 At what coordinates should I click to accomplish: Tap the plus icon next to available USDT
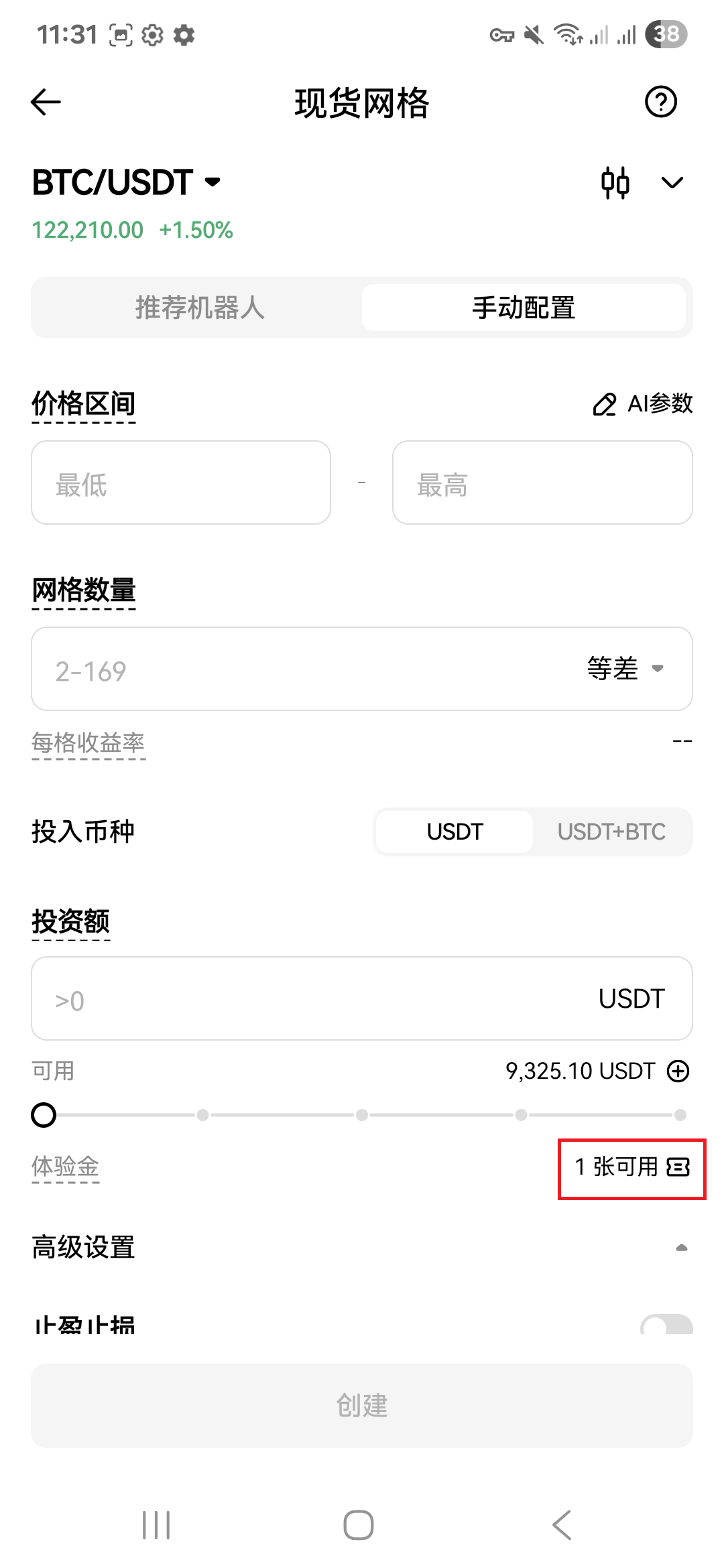pos(678,1071)
